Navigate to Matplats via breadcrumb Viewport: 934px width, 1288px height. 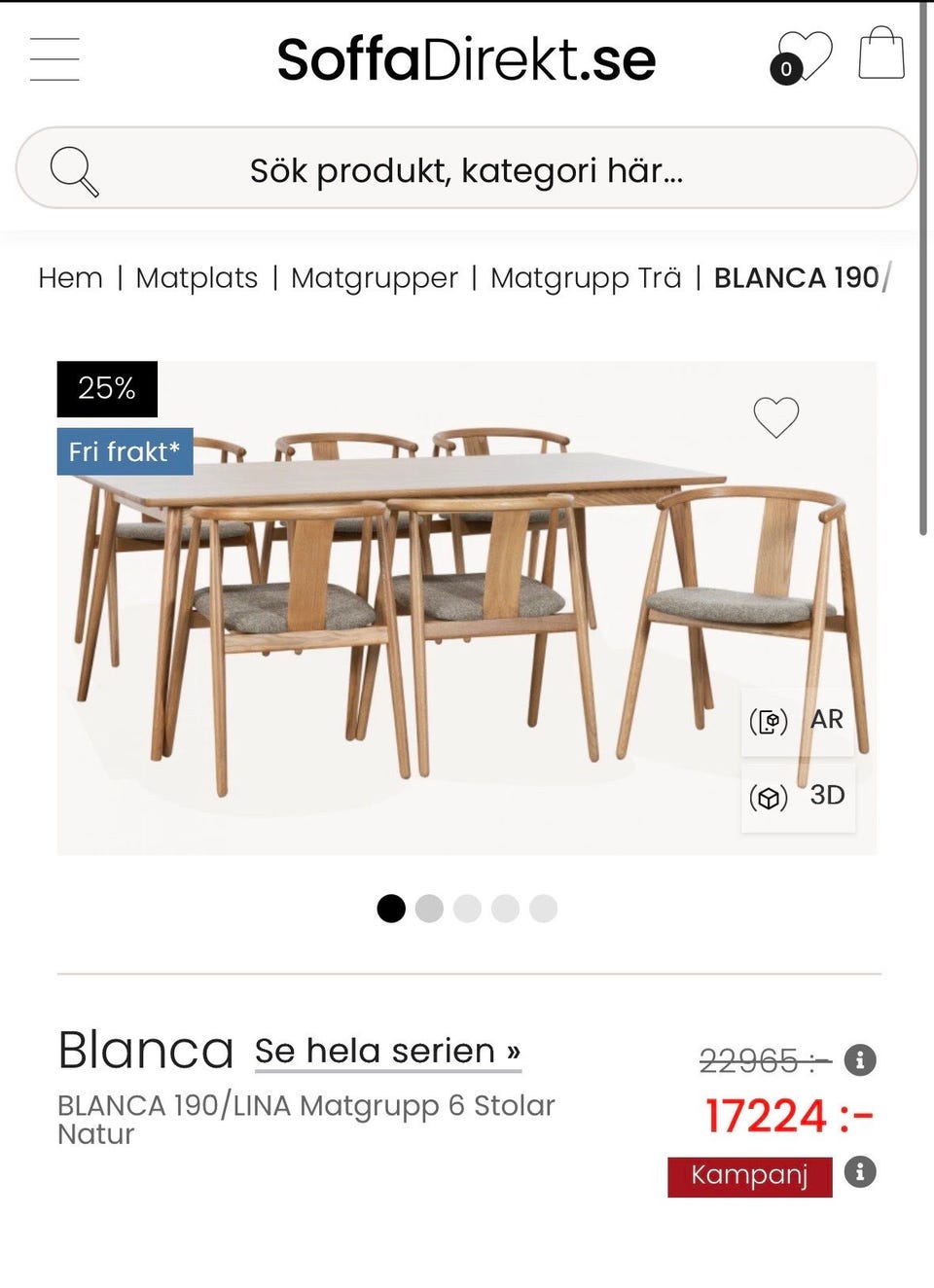197,278
